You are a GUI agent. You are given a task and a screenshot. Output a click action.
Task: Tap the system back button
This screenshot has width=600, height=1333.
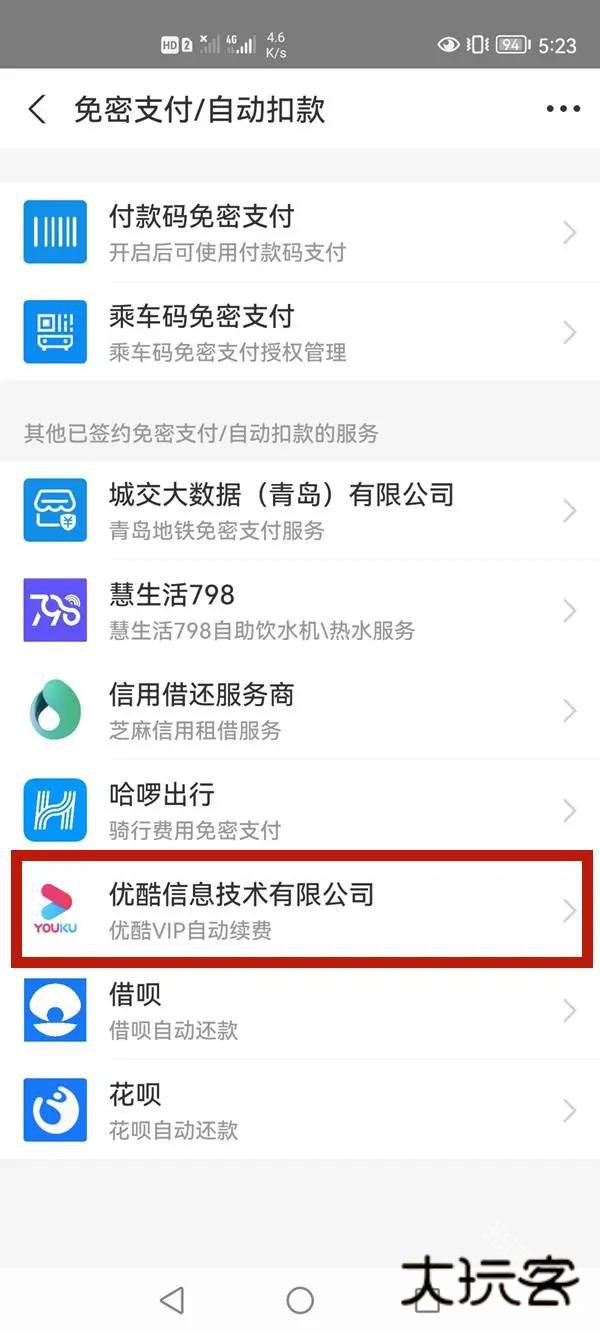coord(172,1299)
